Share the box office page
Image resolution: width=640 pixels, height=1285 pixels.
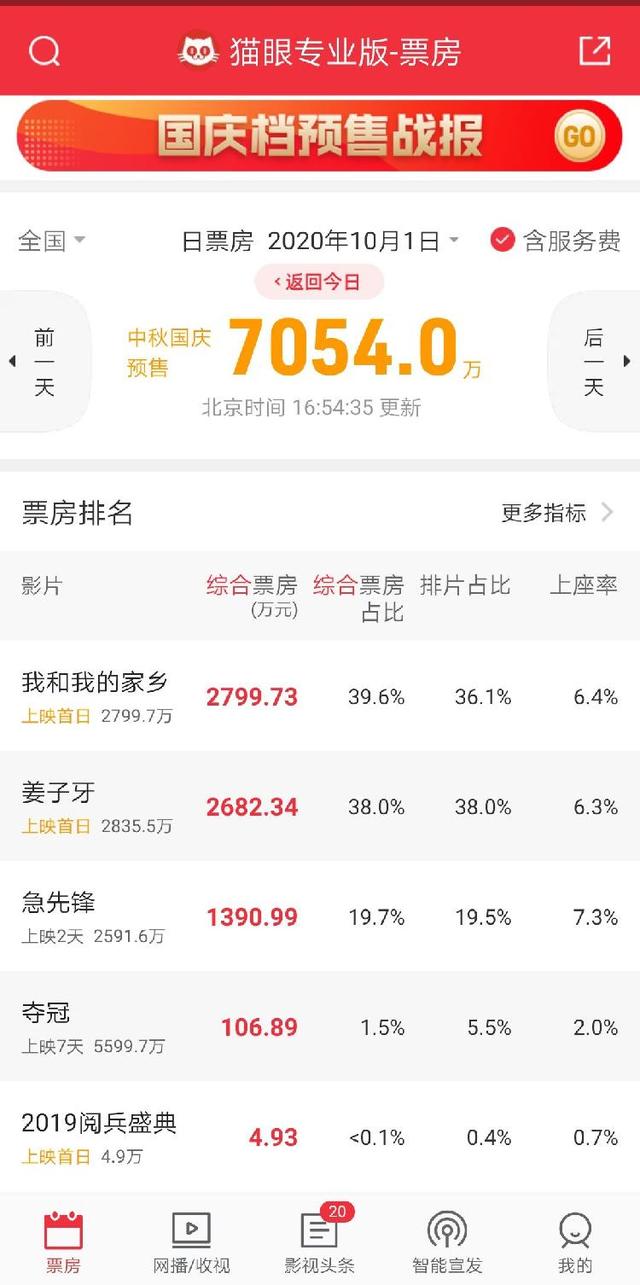pos(595,51)
